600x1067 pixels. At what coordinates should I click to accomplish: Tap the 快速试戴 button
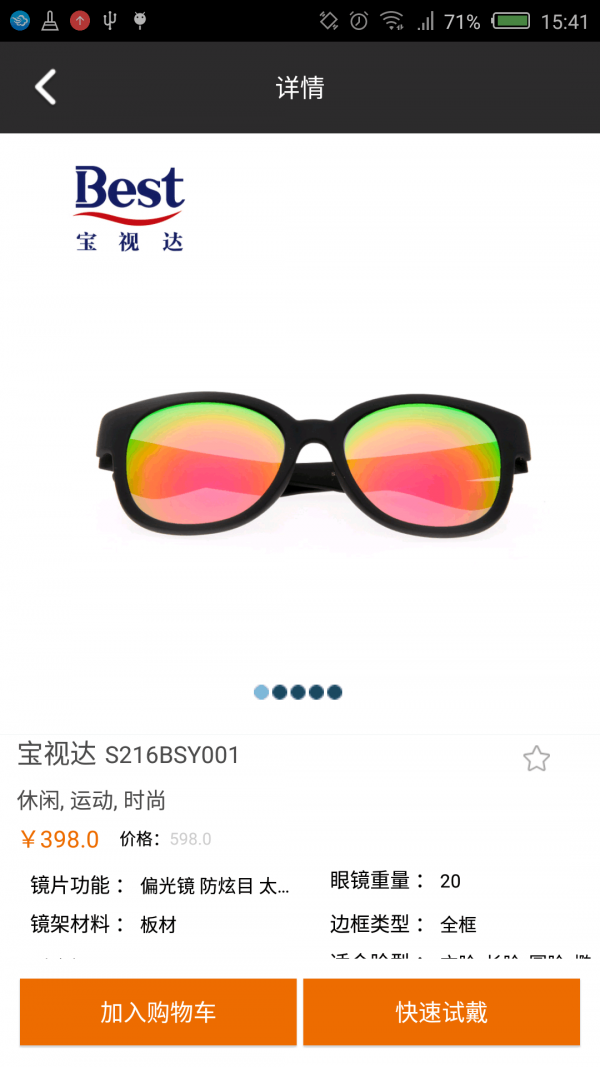tap(441, 1012)
